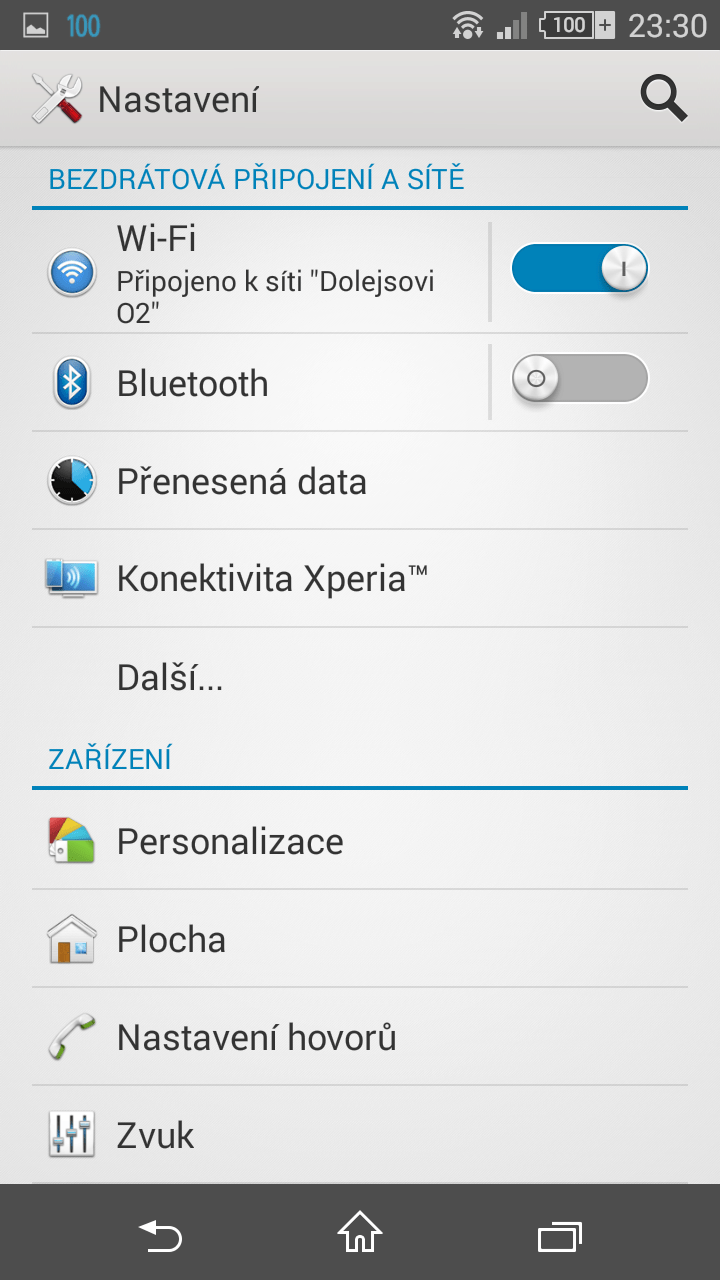The height and width of the screenshot is (1280, 720).
Task: Go to the home screen
Action: [x=360, y=1234]
